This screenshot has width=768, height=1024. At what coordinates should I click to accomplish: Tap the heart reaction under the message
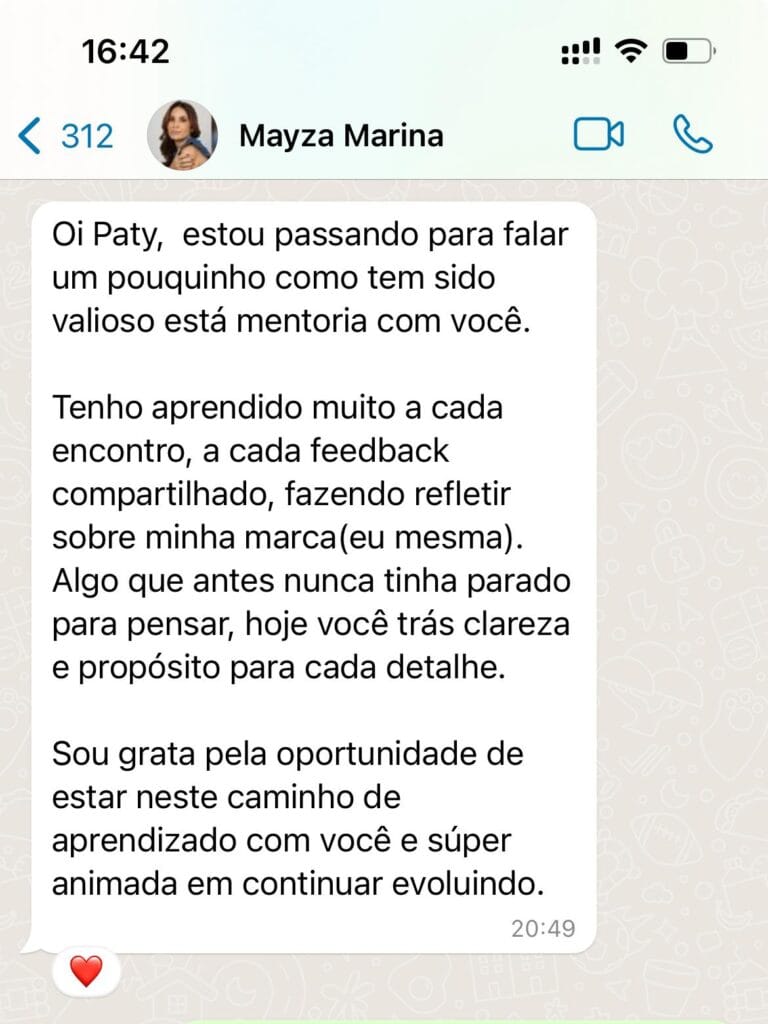[x=87, y=970]
